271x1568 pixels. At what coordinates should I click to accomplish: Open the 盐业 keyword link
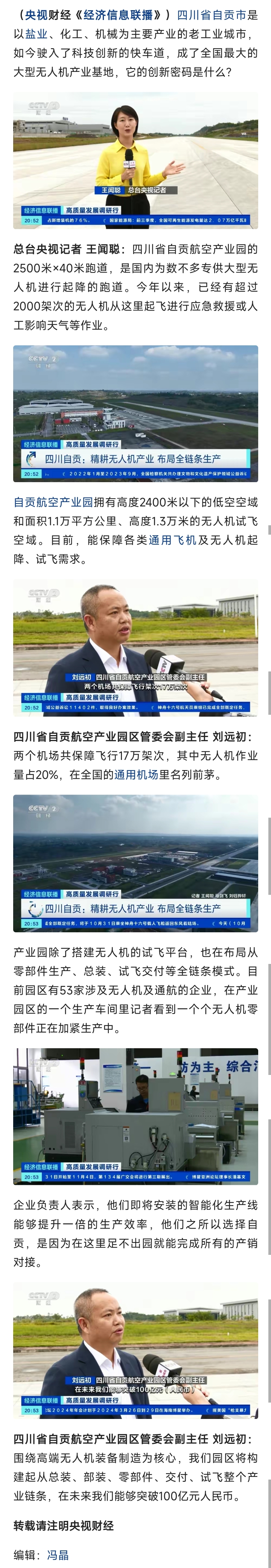[36, 34]
